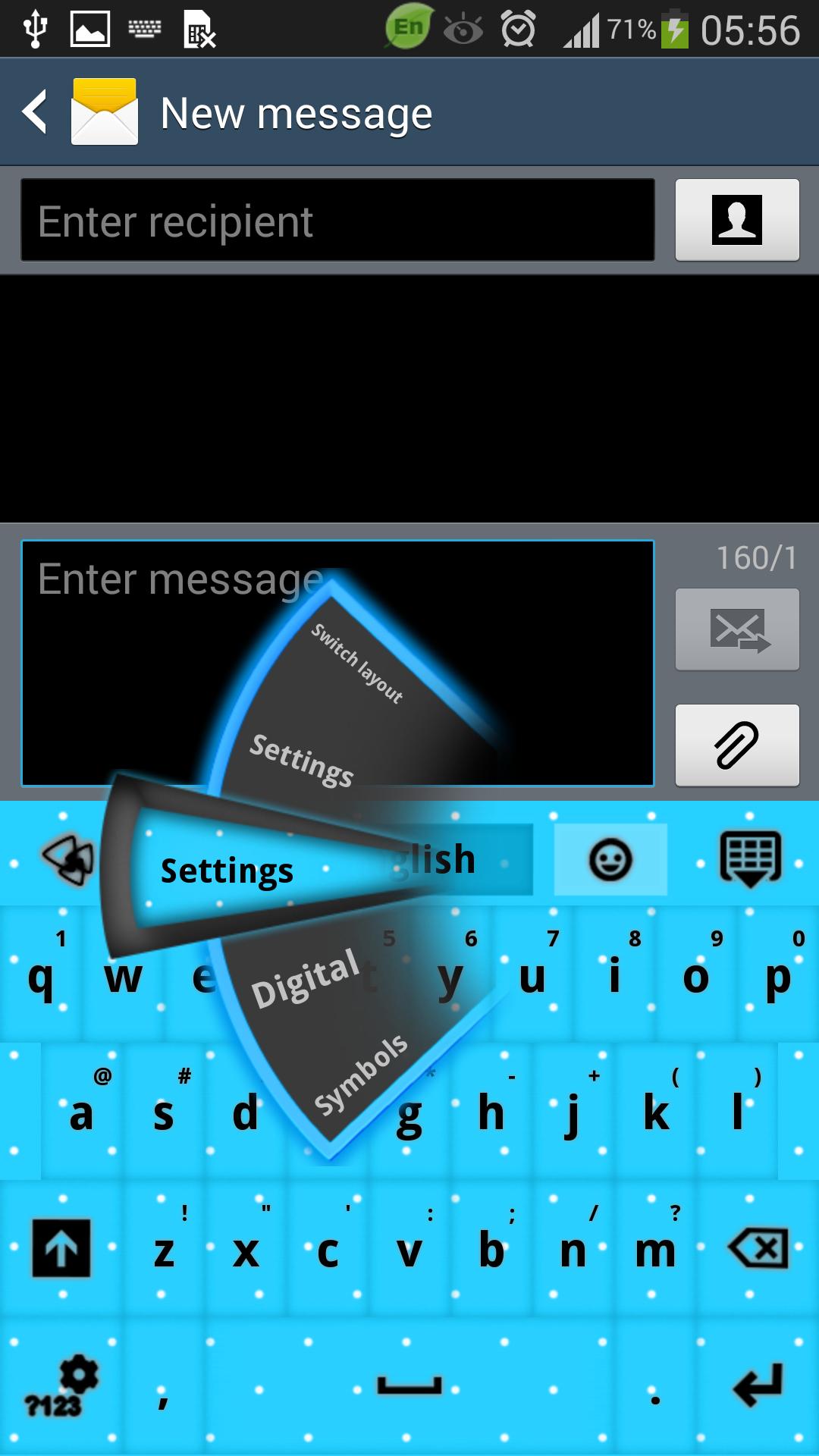The image size is (819, 1456).
Task: Tap the space bar key
Action: 409,1386
